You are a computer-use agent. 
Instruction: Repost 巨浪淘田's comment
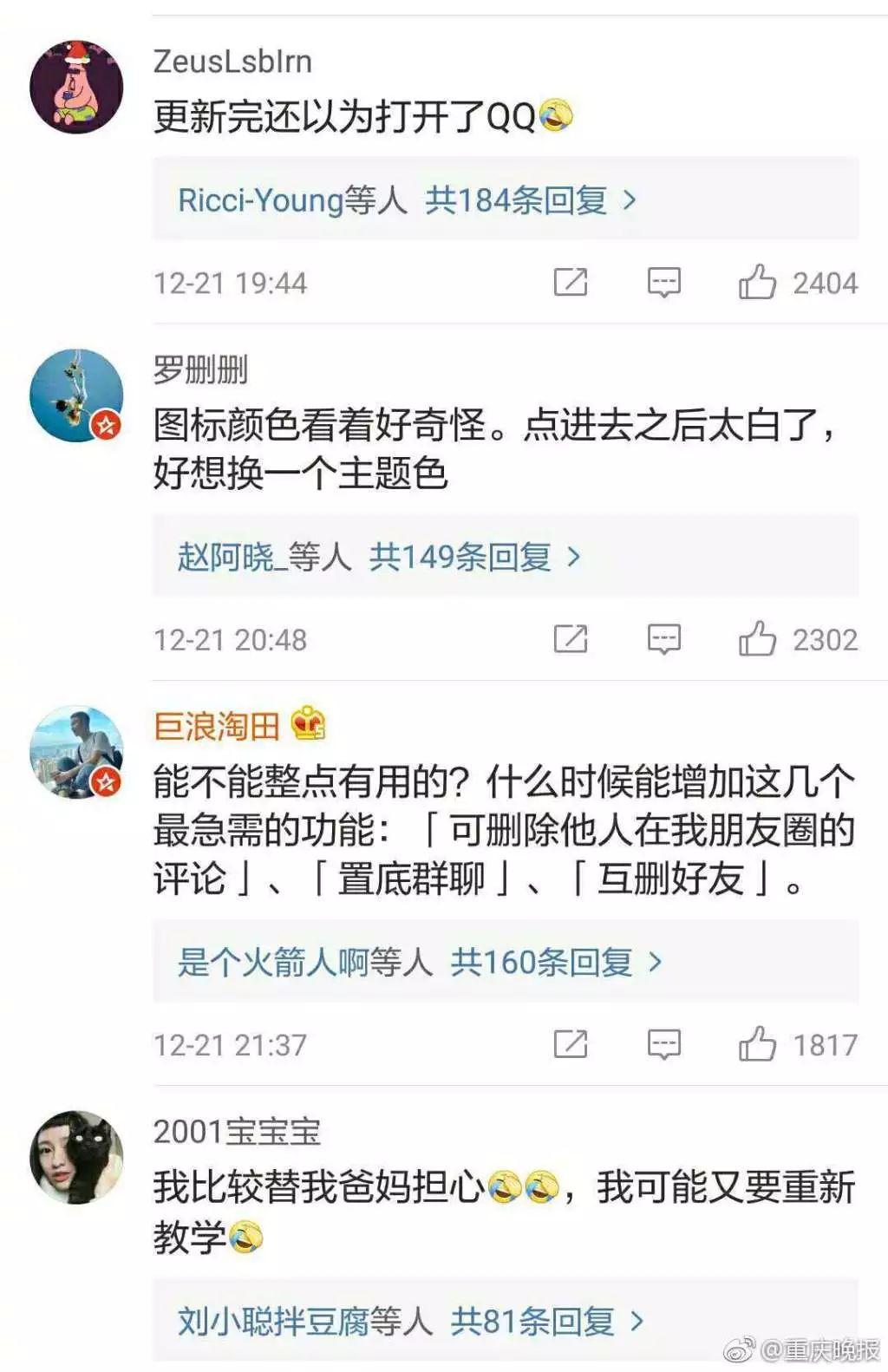coord(571,1044)
